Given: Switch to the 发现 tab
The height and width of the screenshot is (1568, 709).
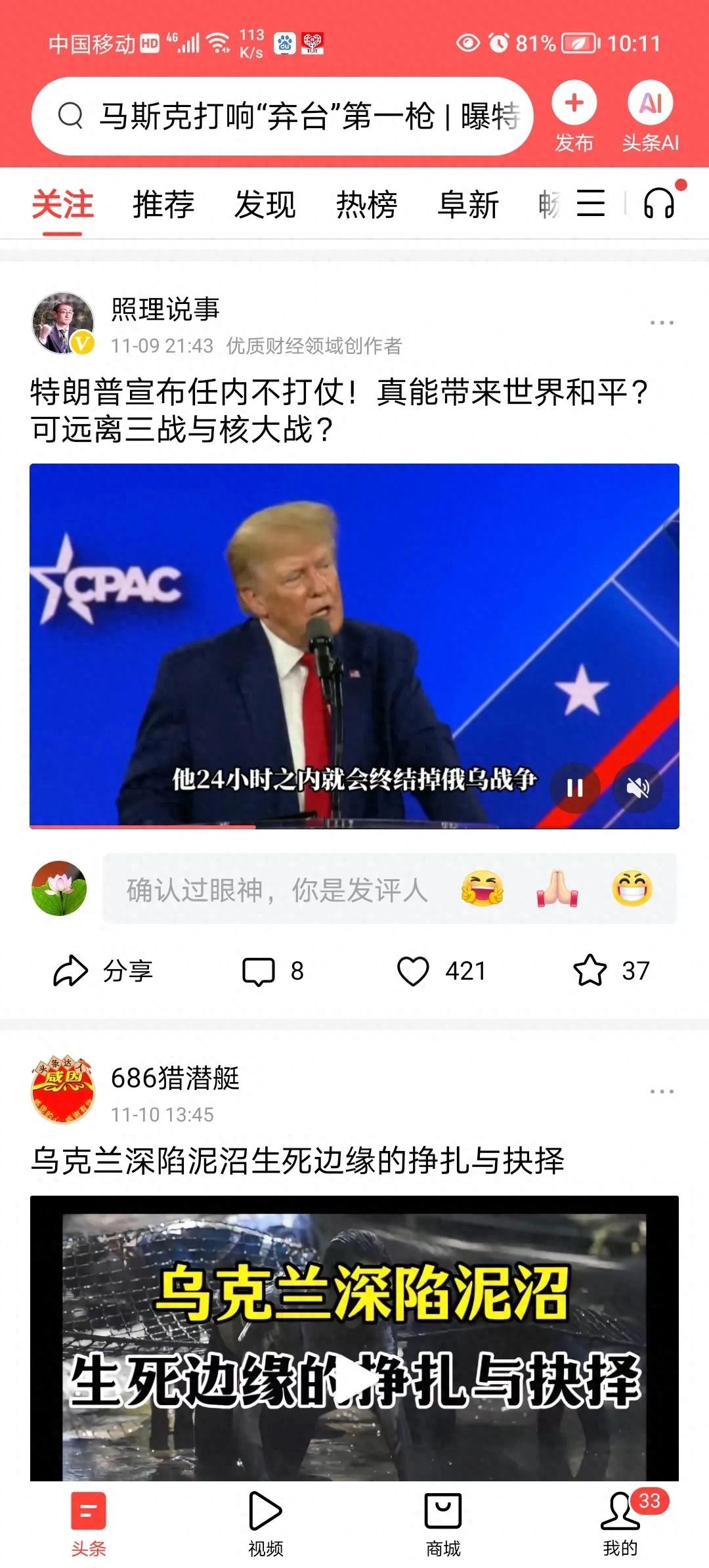Looking at the screenshot, I should click(265, 204).
